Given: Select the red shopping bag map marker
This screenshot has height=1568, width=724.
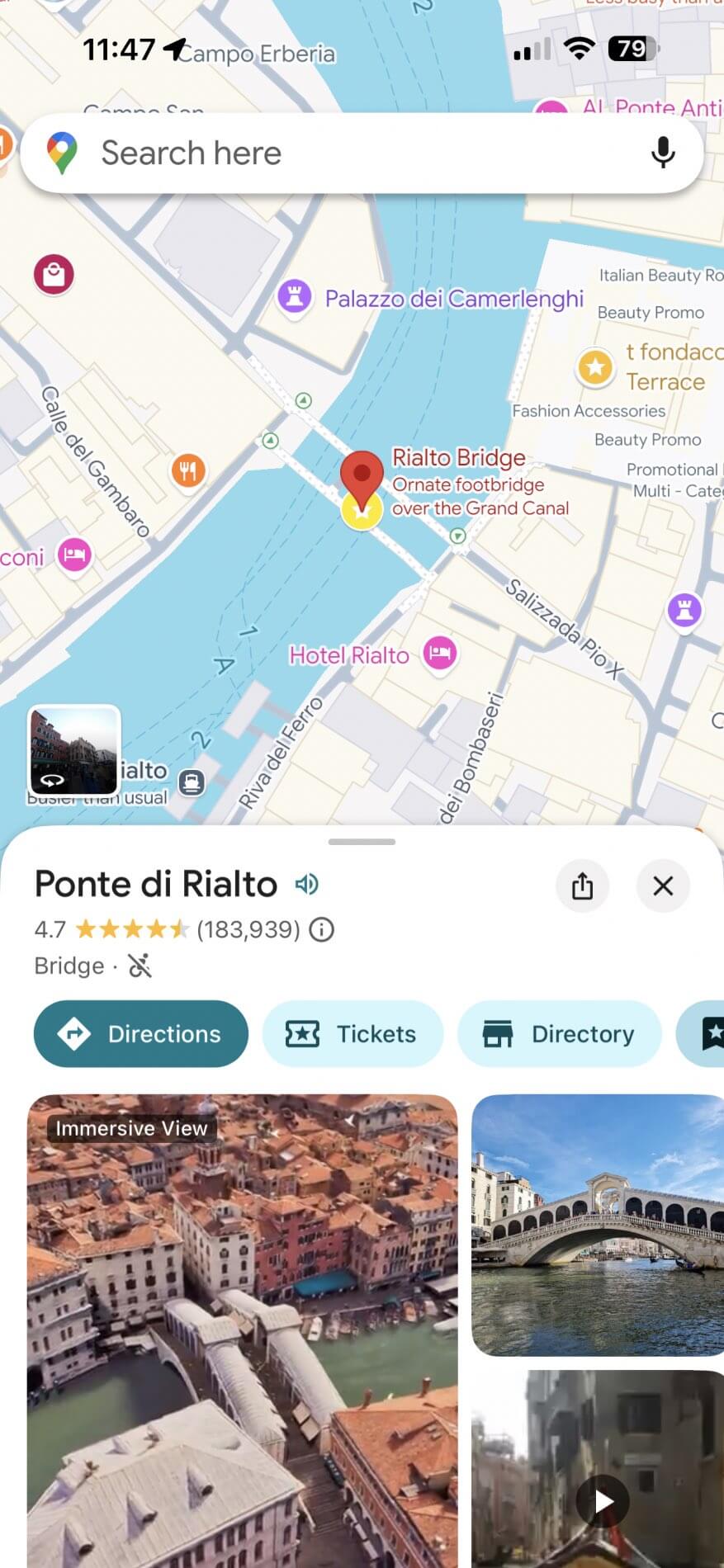Looking at the screenshot, I should (x=54, y=274).
